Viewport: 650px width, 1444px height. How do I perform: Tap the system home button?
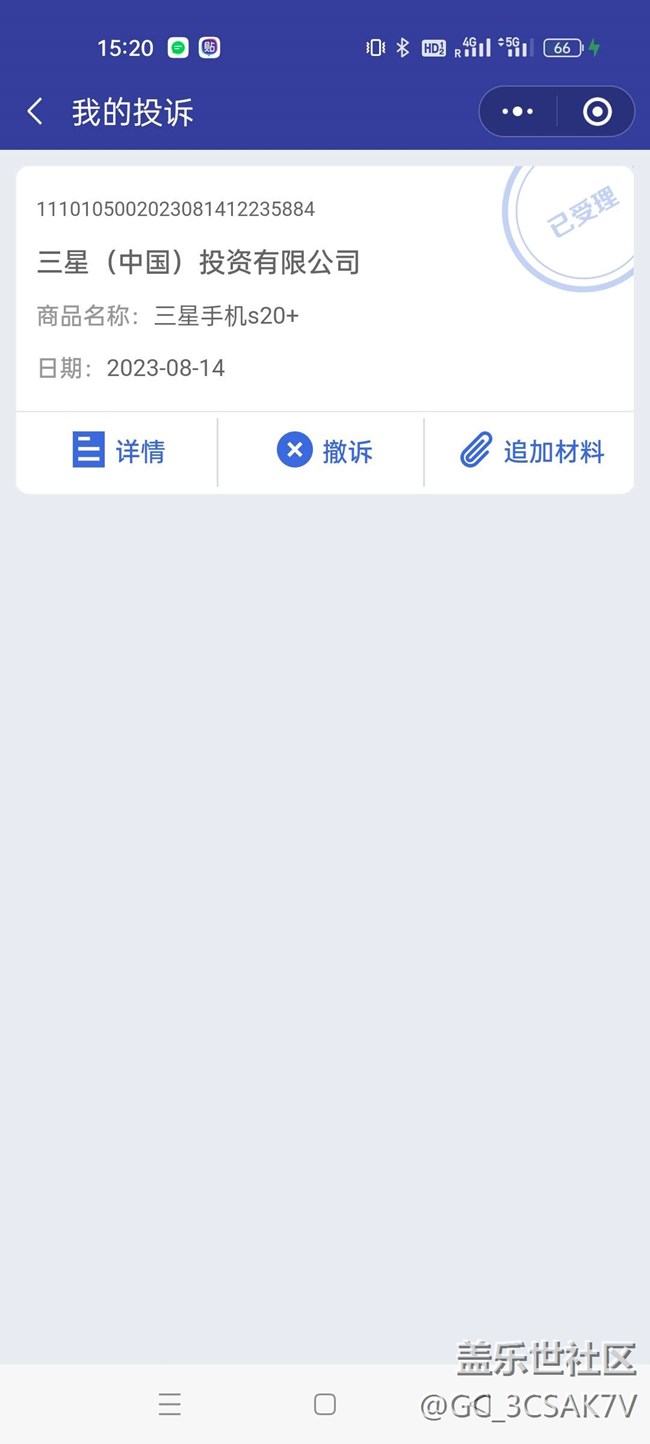pyautogui.click(x=324, y=1404)
